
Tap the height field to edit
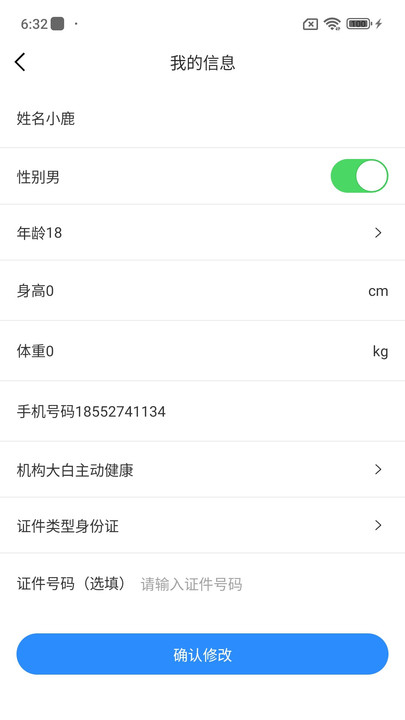(202, 291)
